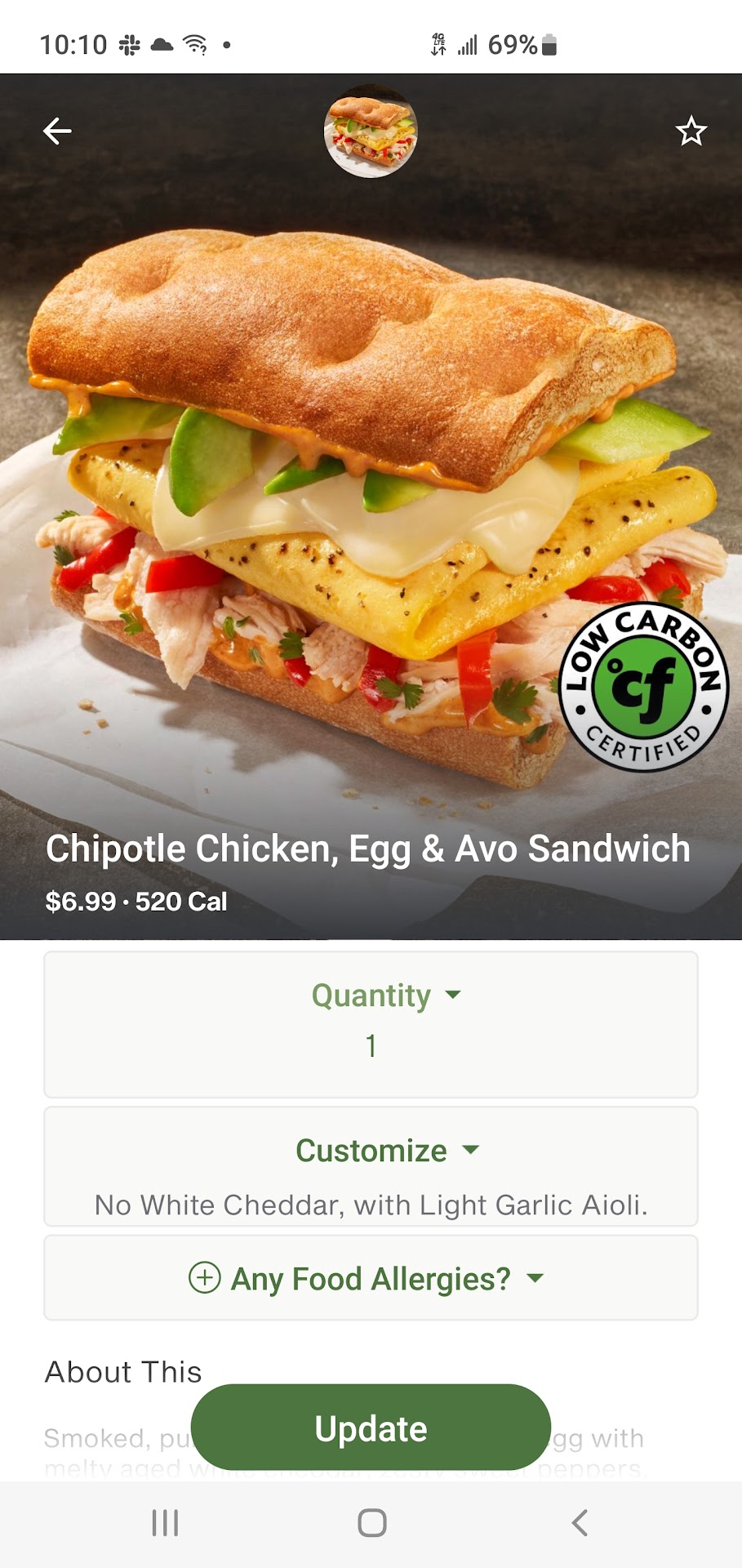Open recent apps from navigation bar
742x1568 pixels.
pyautogui.click(x=165, y=1523)
